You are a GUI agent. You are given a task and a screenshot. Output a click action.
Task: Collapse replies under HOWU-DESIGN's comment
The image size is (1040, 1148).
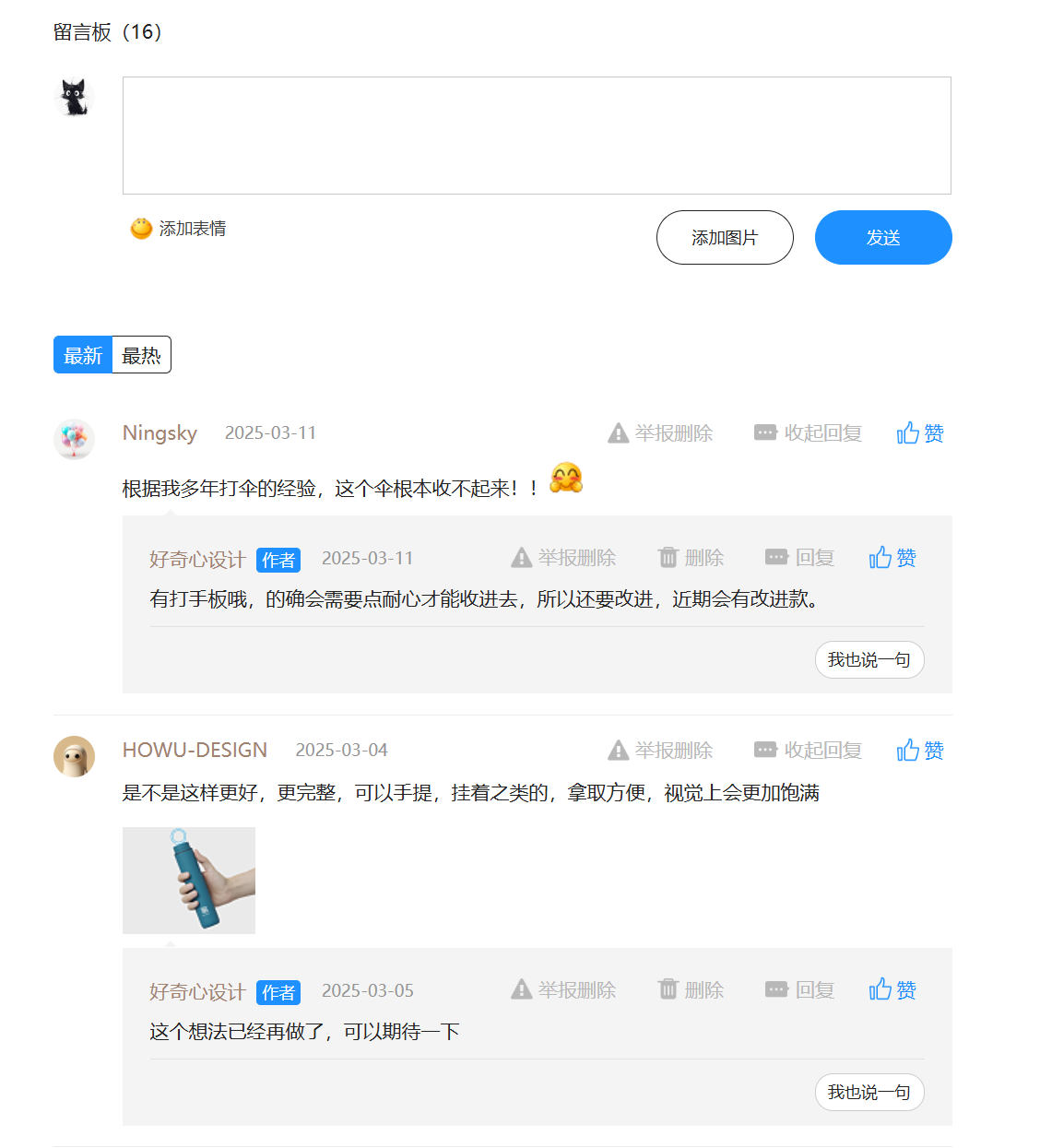[x=808, y=751]
